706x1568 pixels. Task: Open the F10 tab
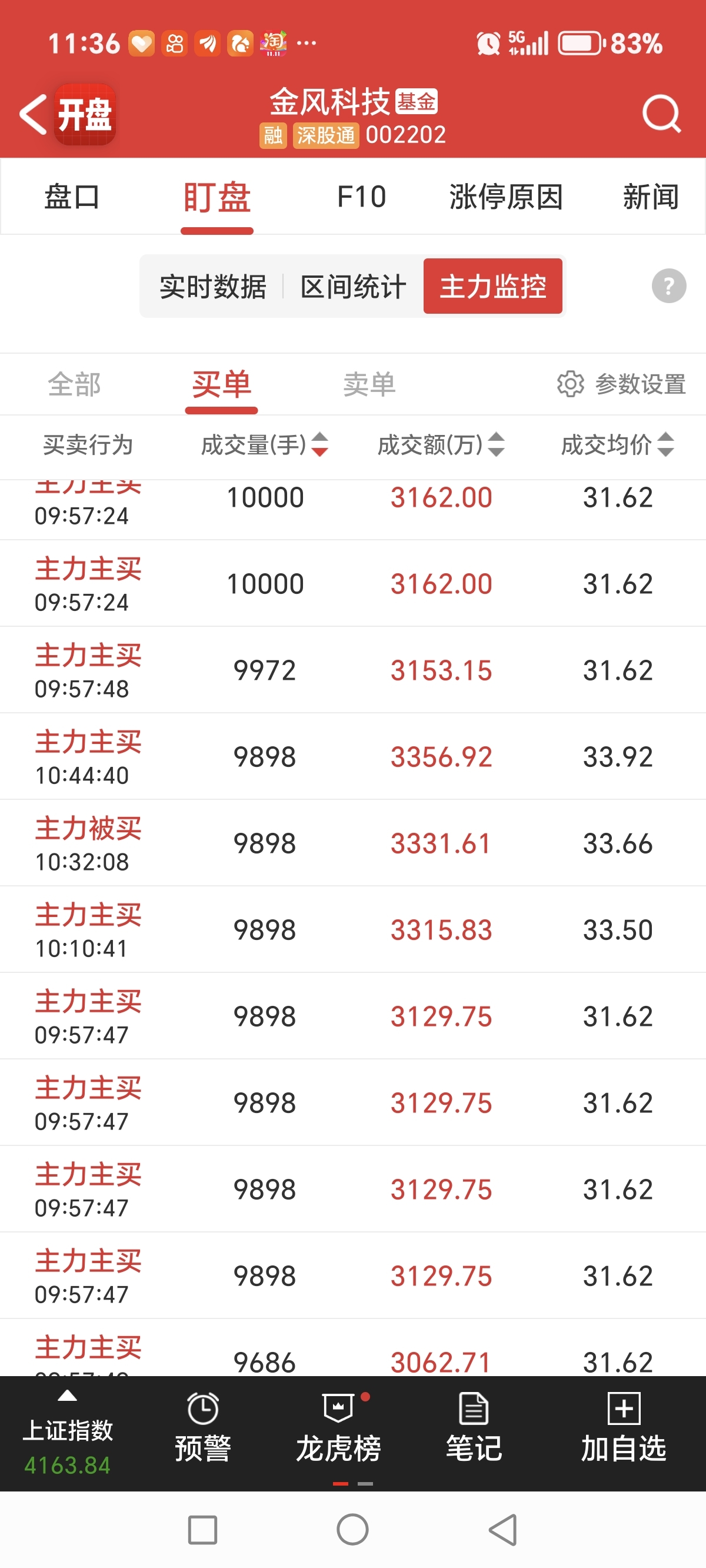tap(361, 197)
